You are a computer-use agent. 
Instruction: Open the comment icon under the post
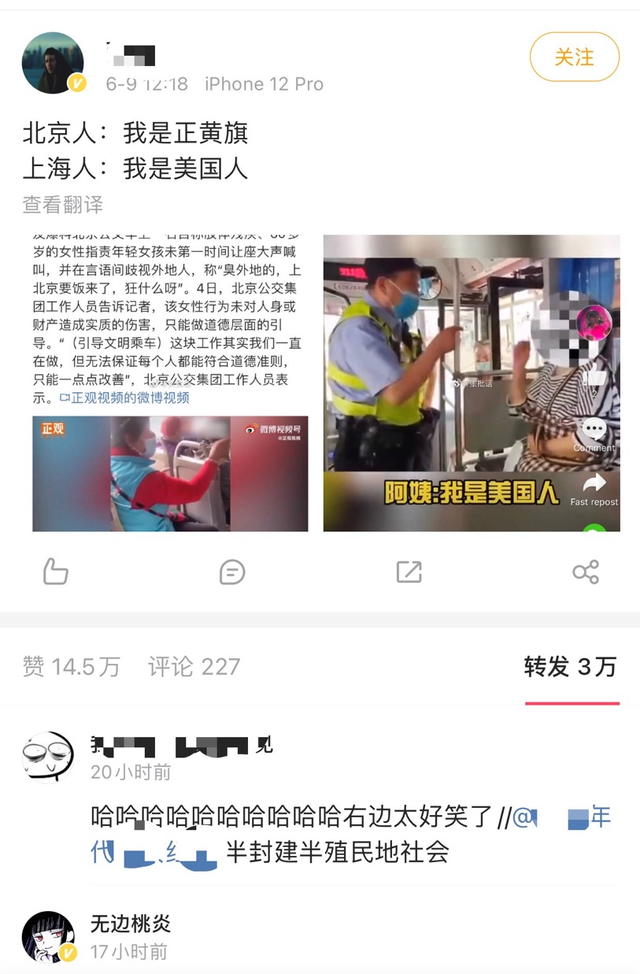pyautogui.click(x=232, y=572)
